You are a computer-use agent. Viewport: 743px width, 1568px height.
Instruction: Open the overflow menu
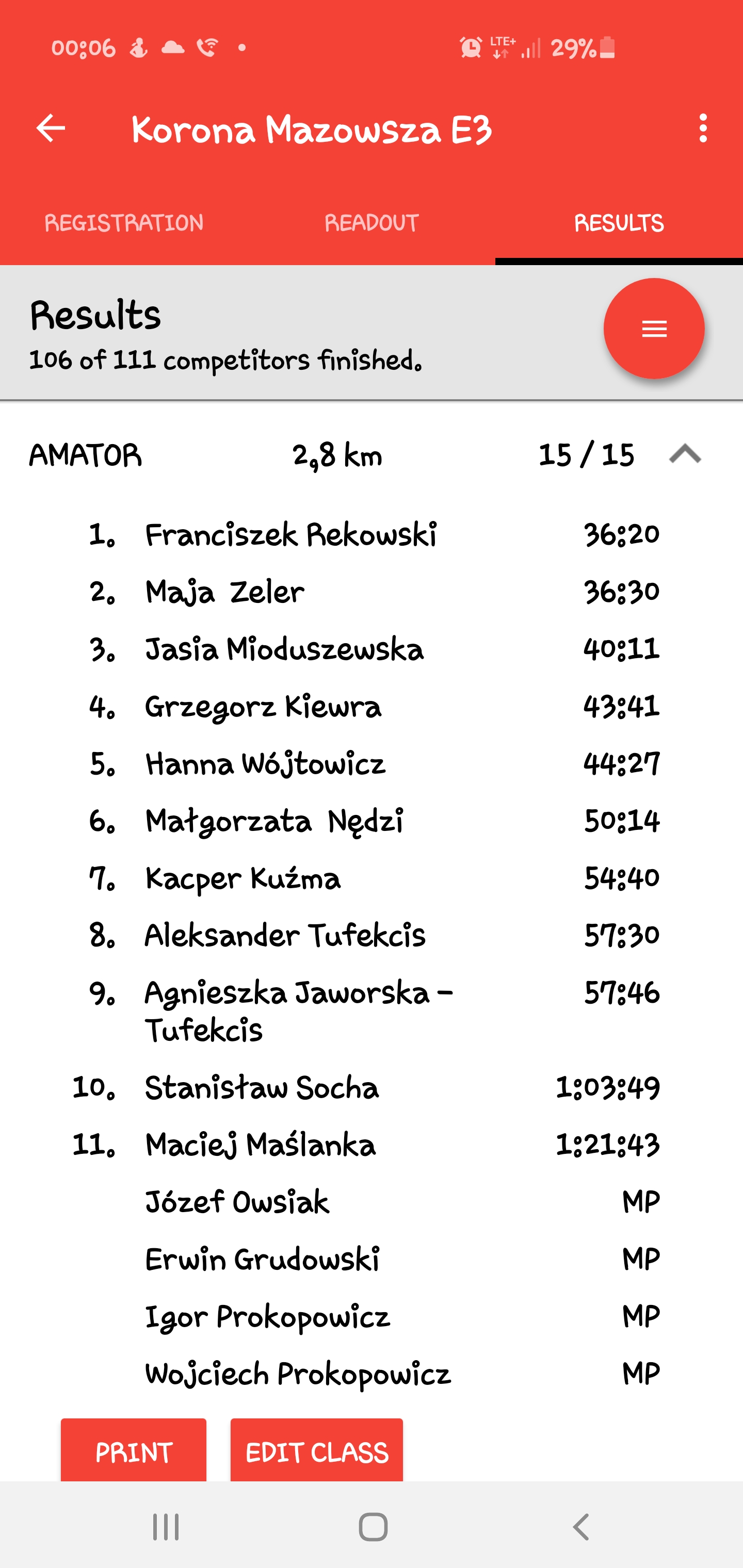(x=703, y=128)
